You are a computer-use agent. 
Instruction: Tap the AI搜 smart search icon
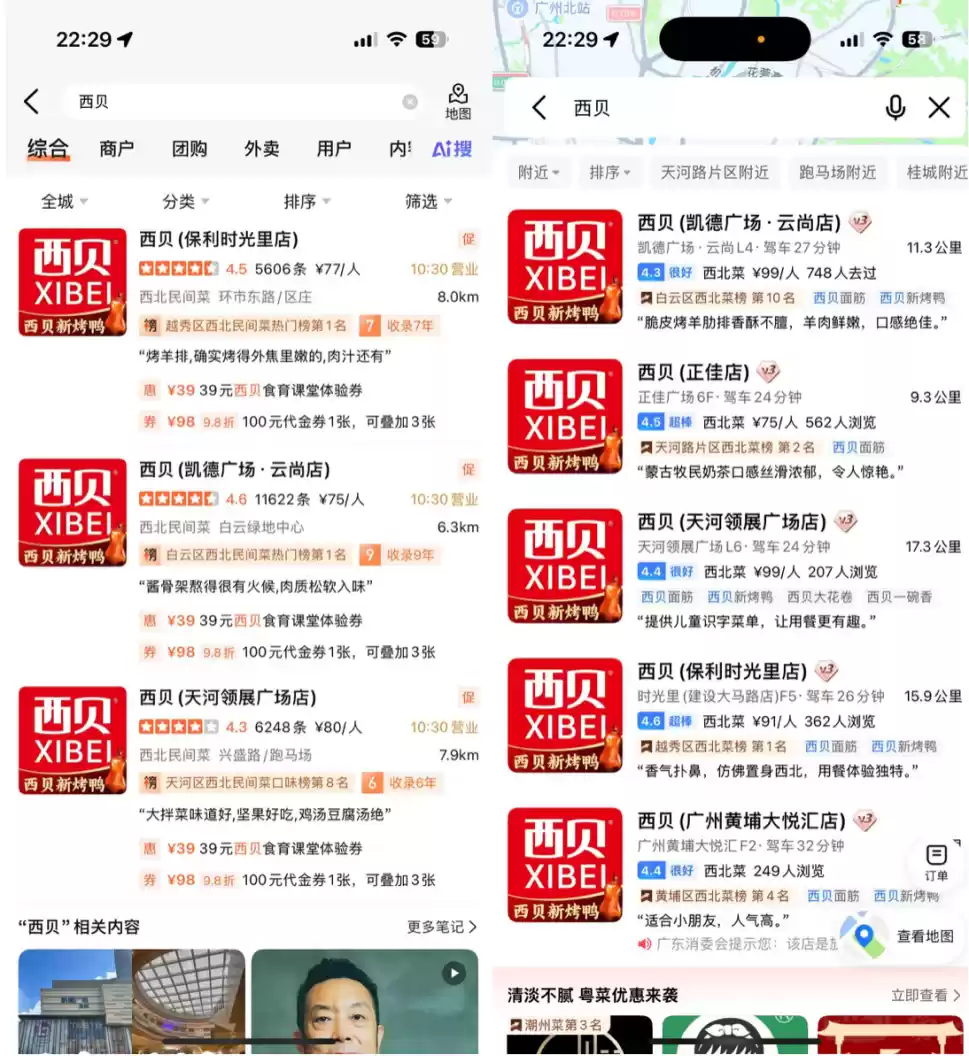click(452, 149)
